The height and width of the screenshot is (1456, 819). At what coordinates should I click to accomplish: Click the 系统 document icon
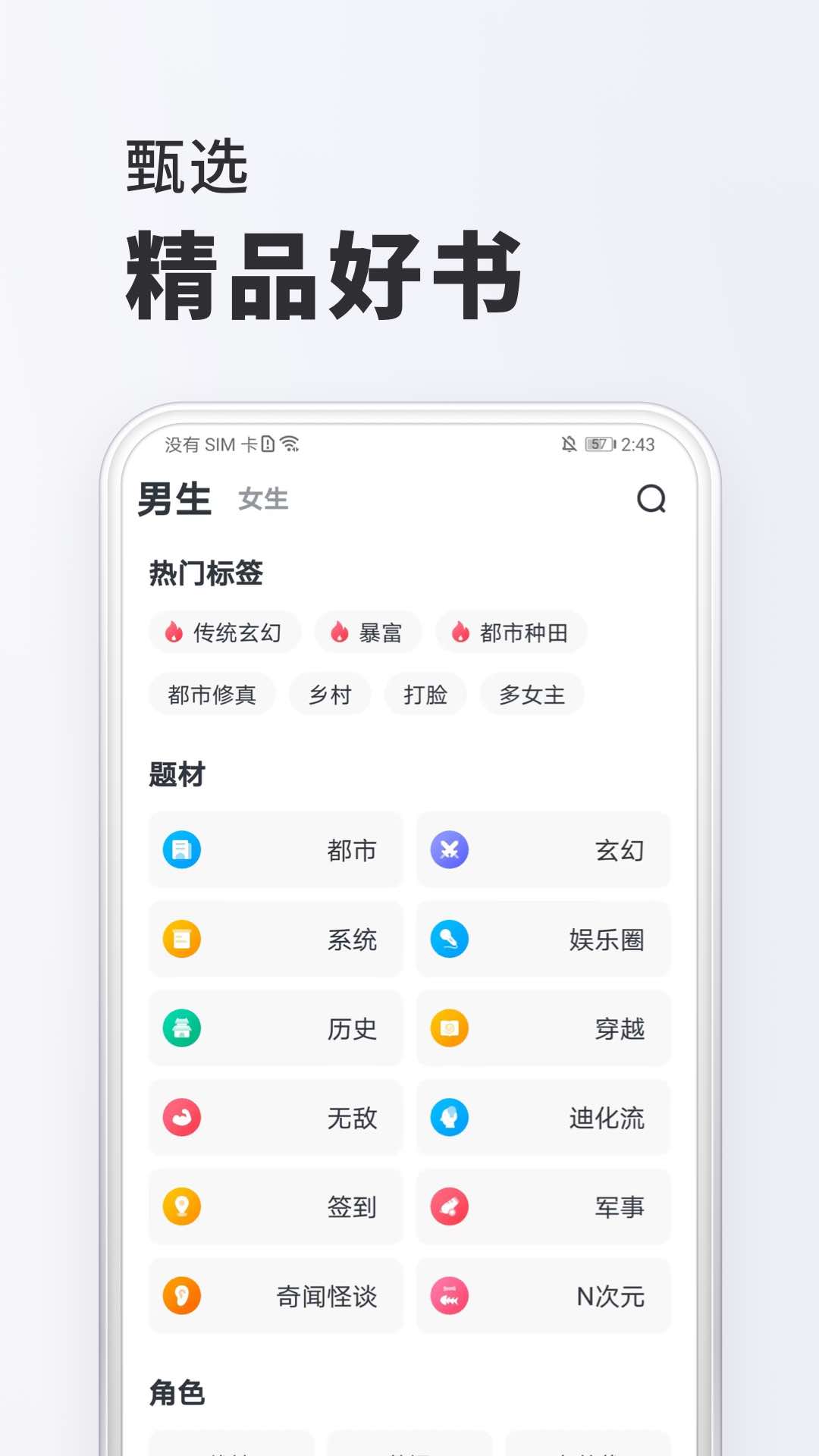tap(181, 940)
